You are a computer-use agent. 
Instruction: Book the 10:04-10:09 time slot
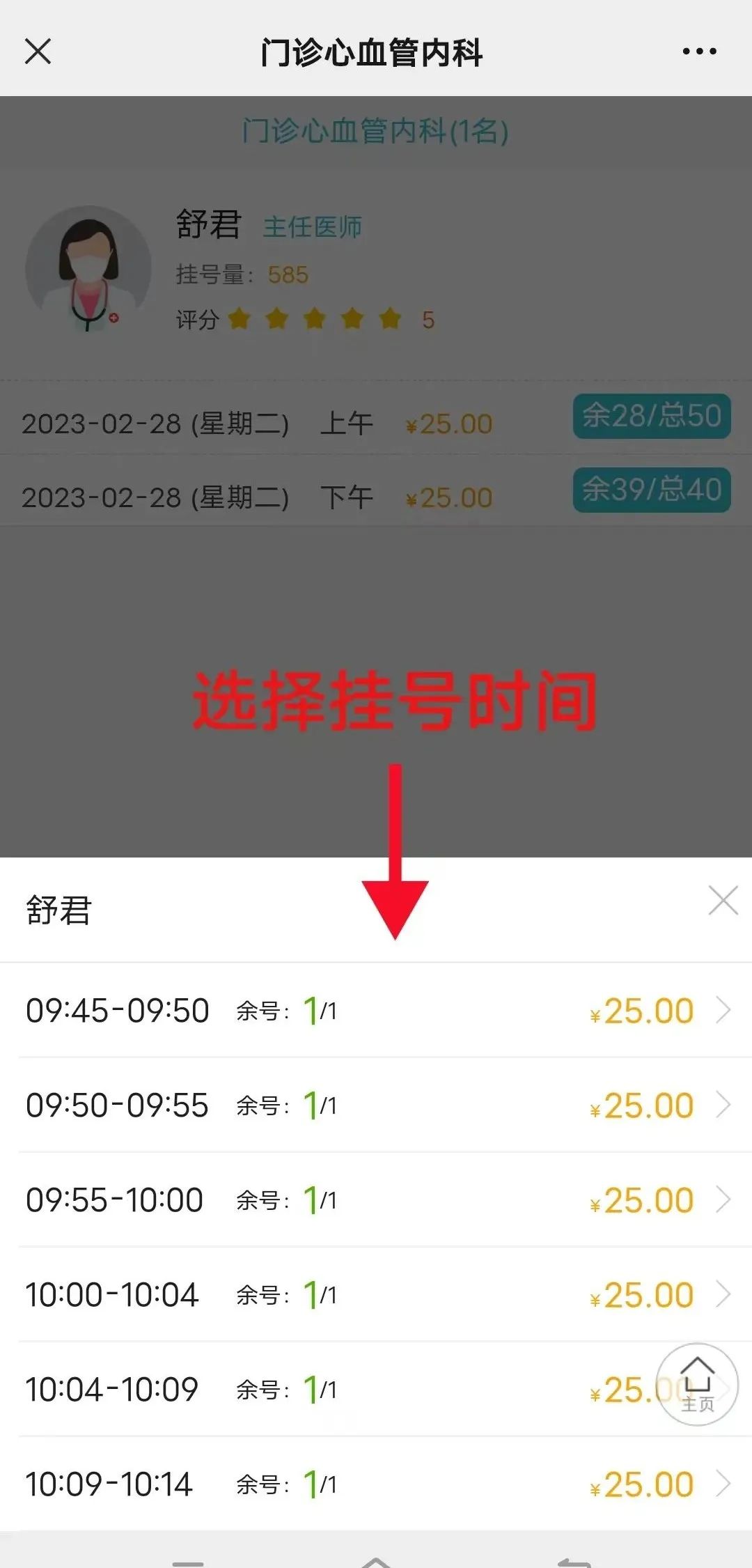[348, 1390]
